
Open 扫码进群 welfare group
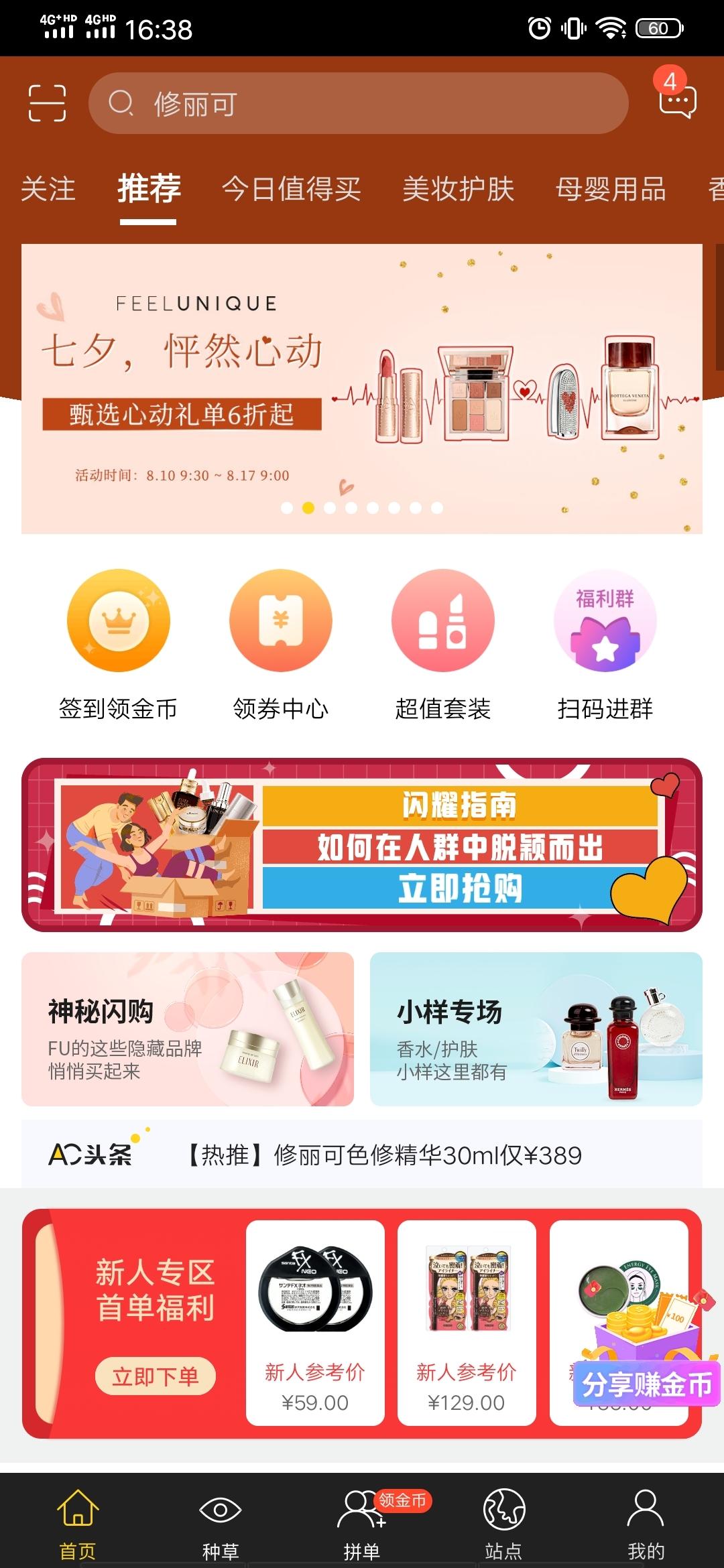pos(605,645)
